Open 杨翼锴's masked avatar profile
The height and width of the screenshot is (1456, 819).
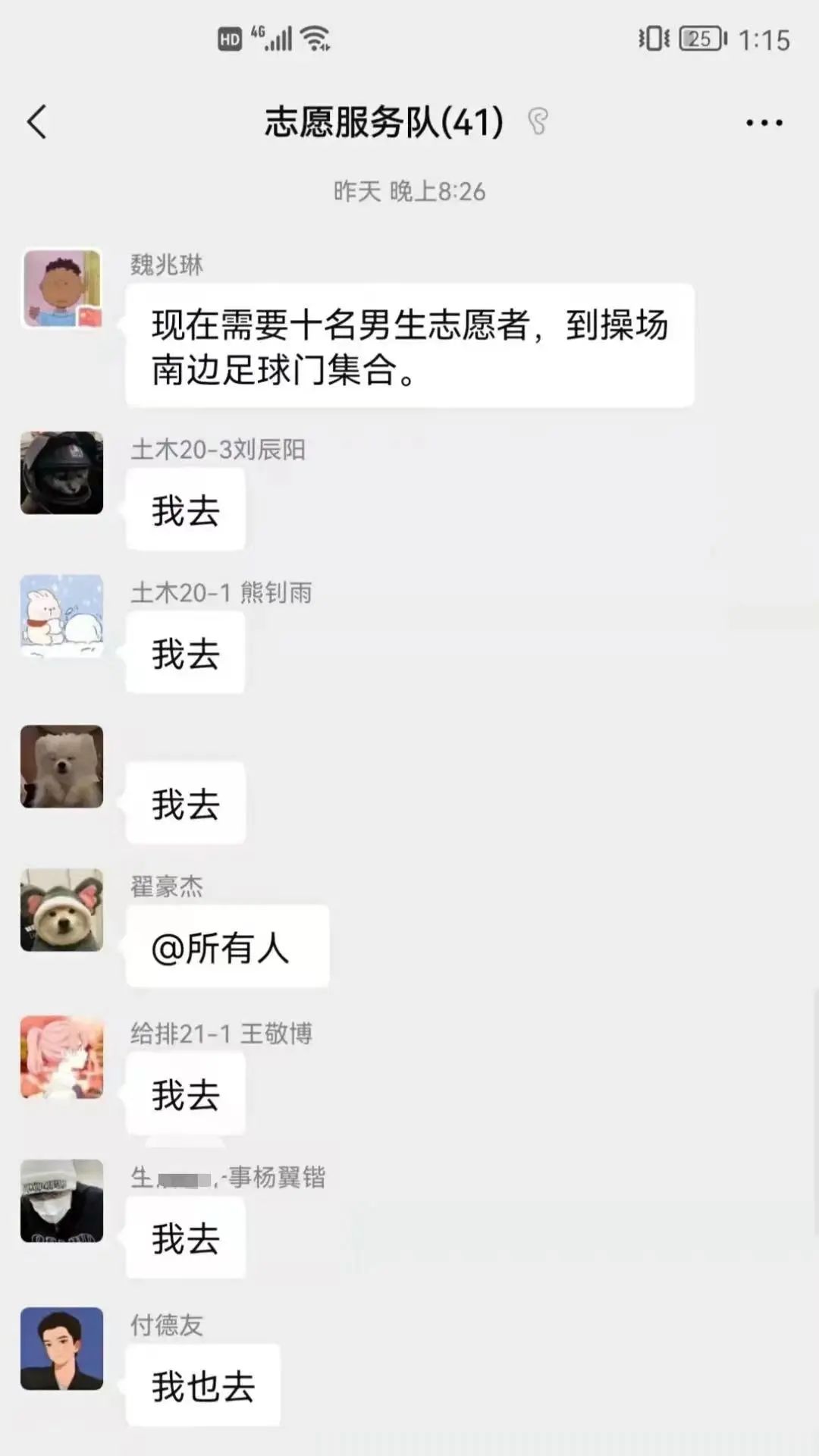pyautogui.click(x=62, y=1200)
